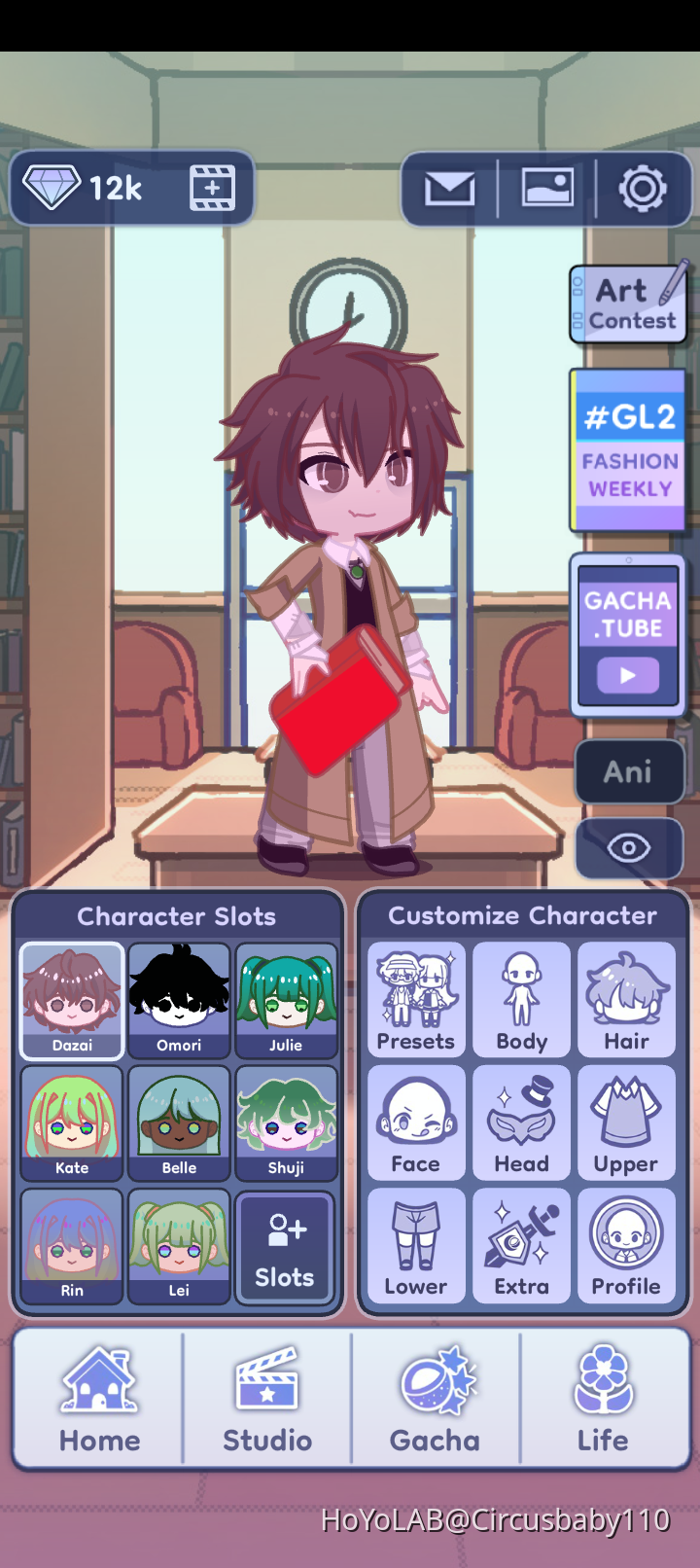The image size is (700, 1568).
Task: Open the Gacha tab
Action: coord(436,1398)
